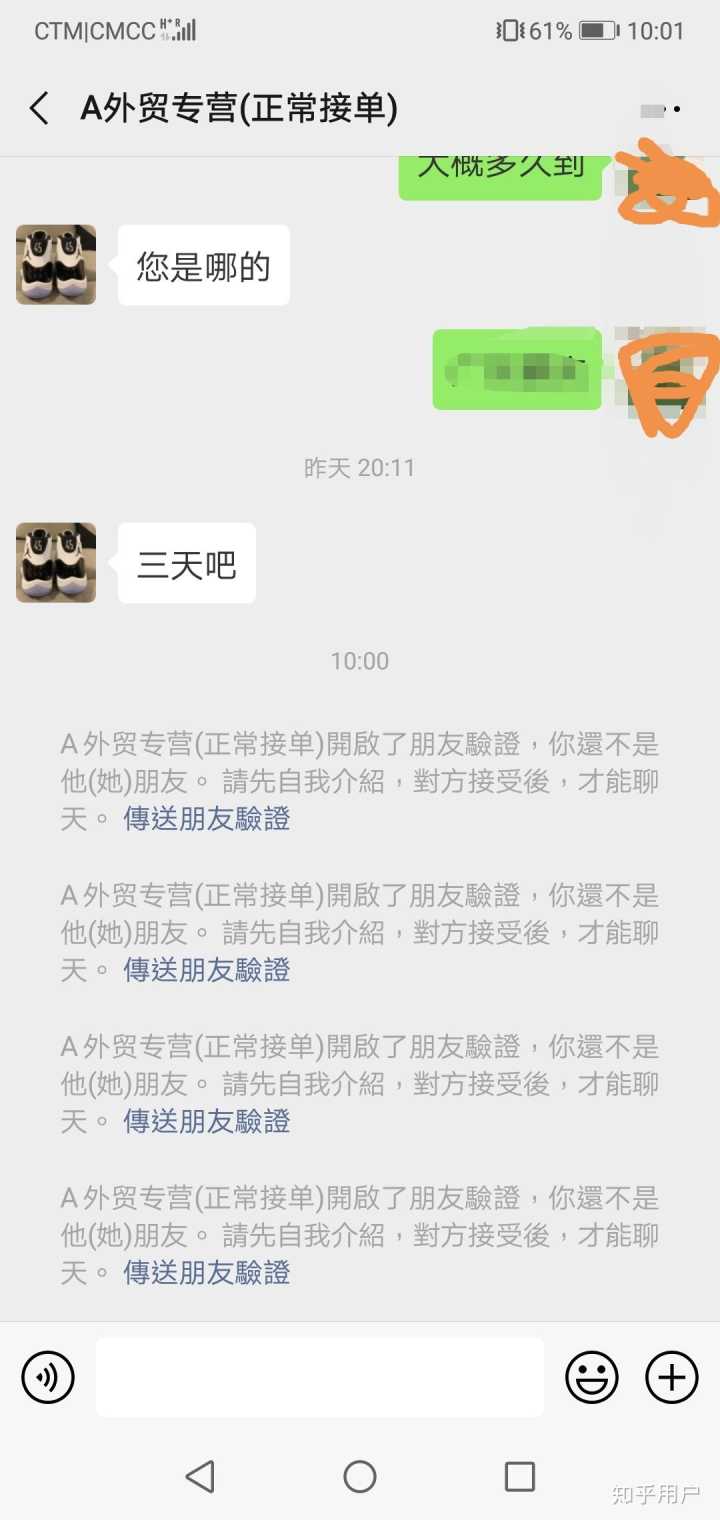720x1520 pixels.
Task: Go to the home screen via the circle button
Action: [360, 1476]
